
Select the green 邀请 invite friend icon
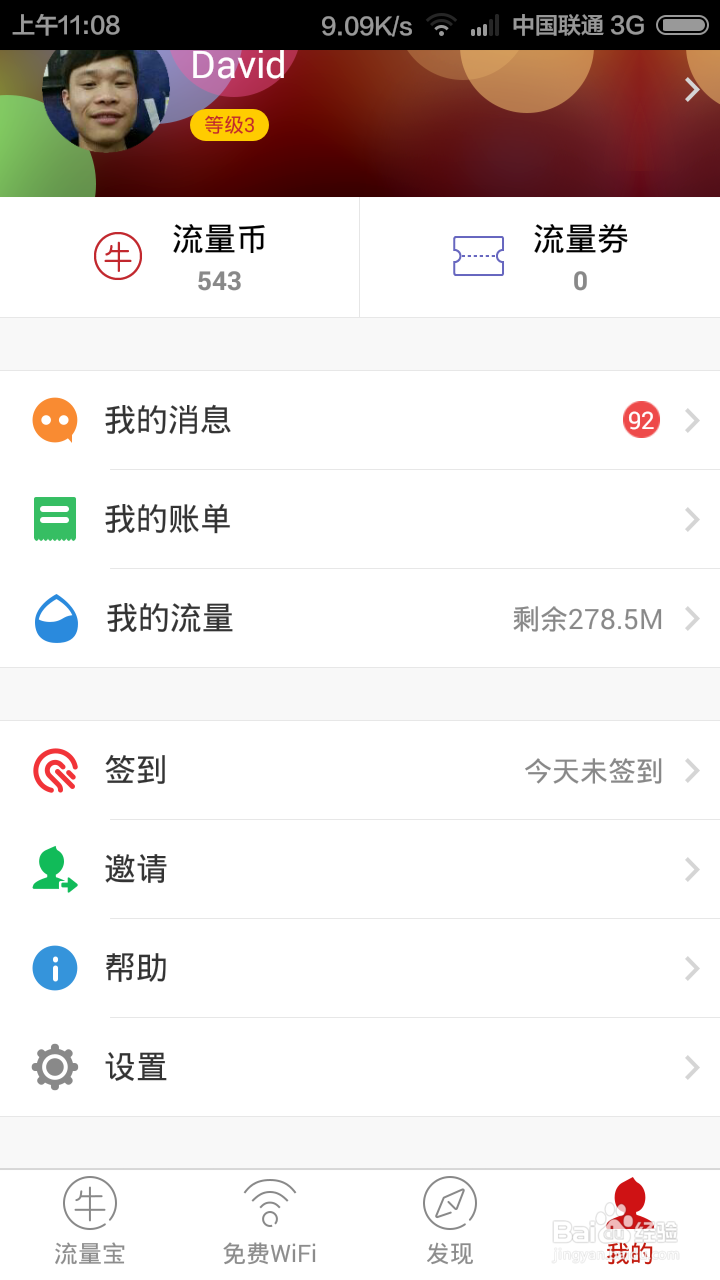click(54, 869)
